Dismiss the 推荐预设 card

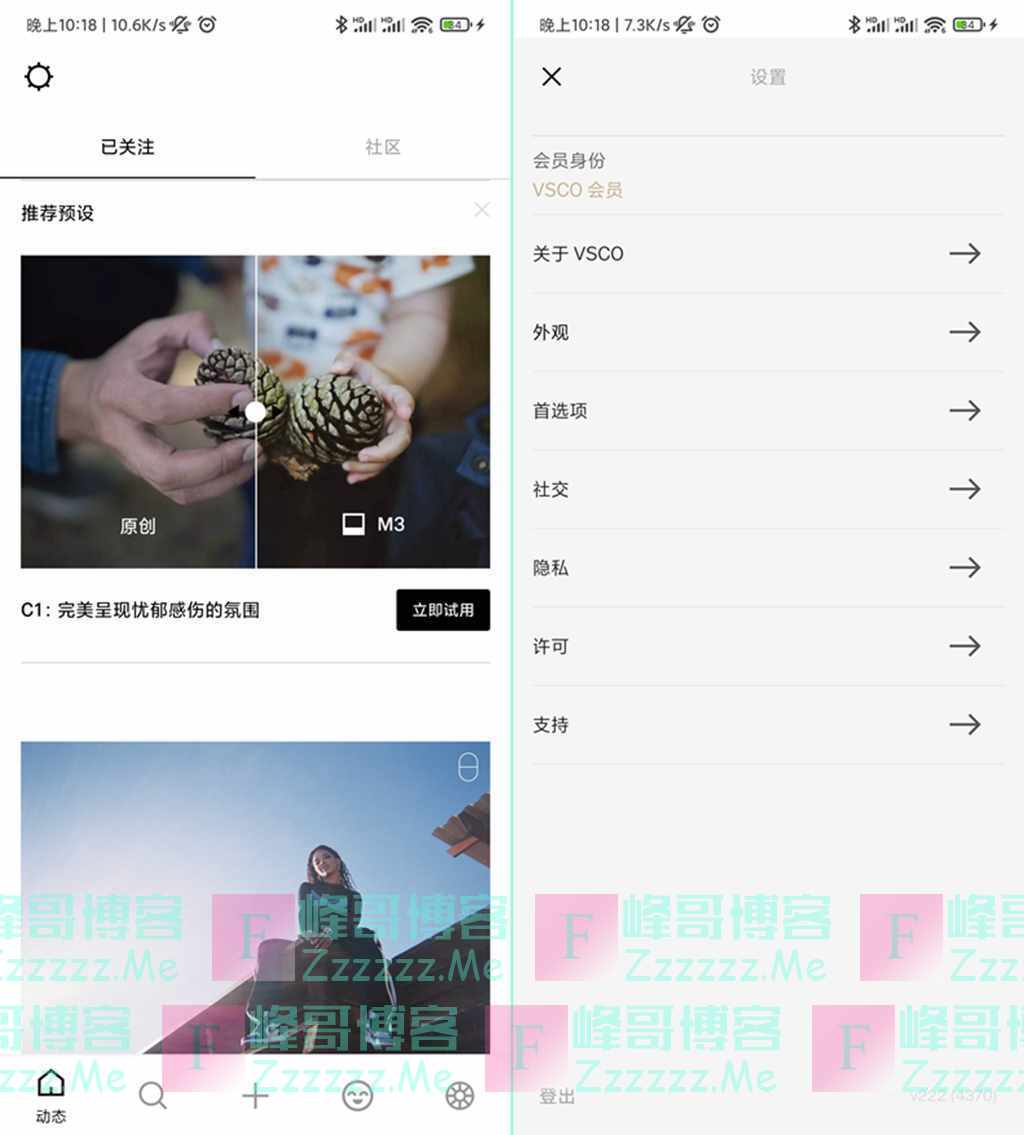click(481, 210)
